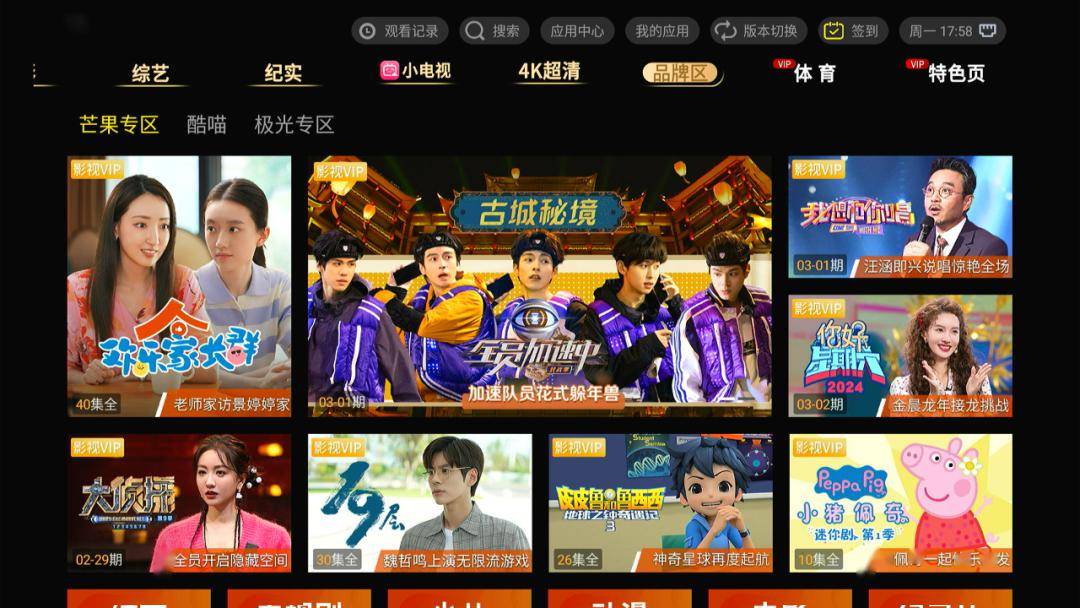The width and height of the screenshot is (1080, 608).
Task: Open the 全员加速中 古城秘境 banner
Action: pos(539,286)
